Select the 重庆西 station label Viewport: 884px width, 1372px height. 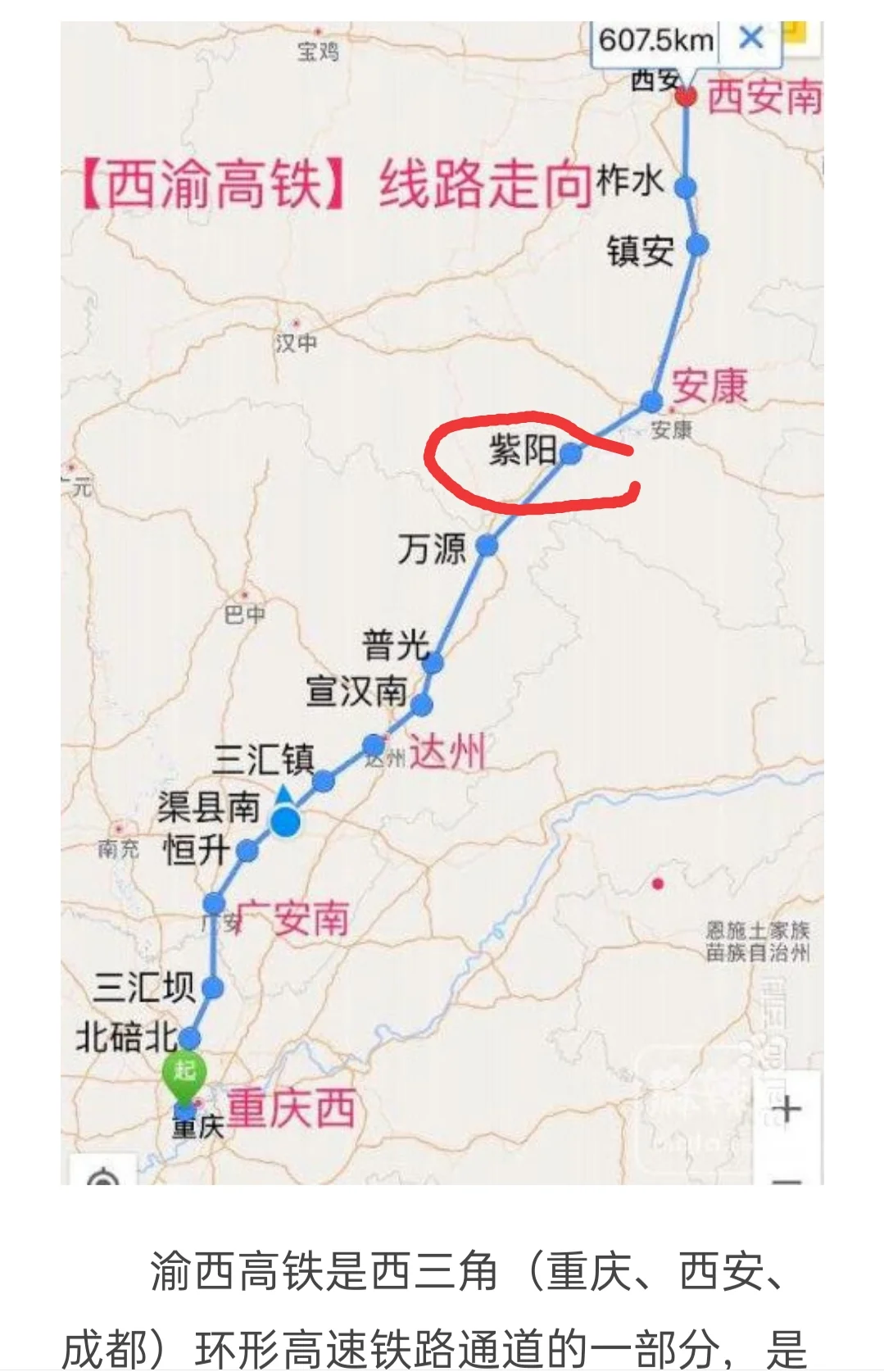pyautogui.click(x=292, y=1111)
